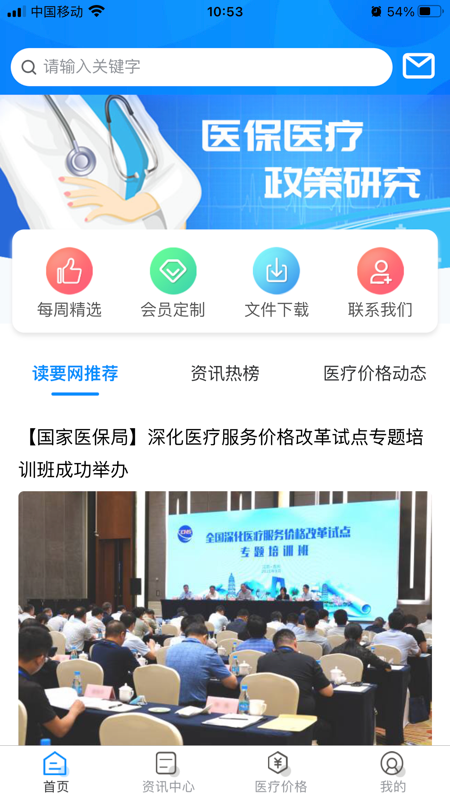Open the 医保医疗政策研究 banner
This screenshot has width=450, height=800.
pos(225,162)
